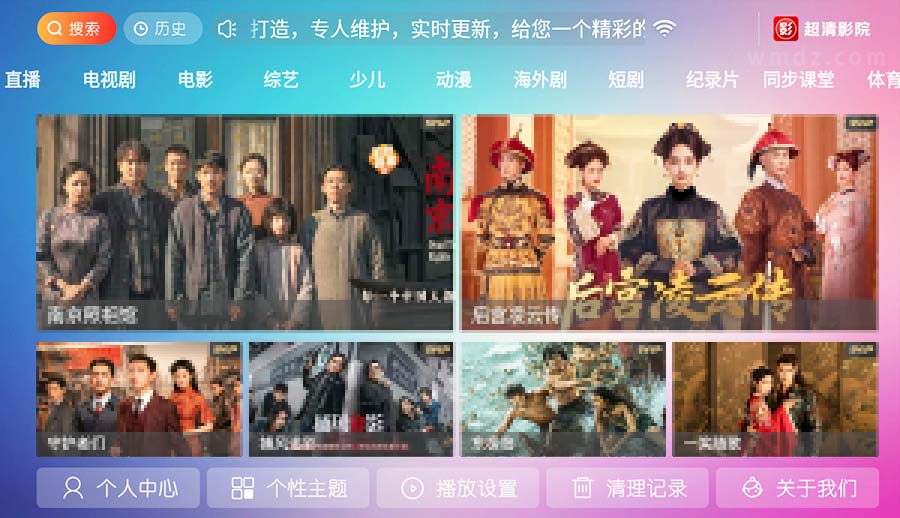The image size is (900, 518).
Task: Open the 海外剧 tab
Action: pyautogui.click(x=540, y=80)
